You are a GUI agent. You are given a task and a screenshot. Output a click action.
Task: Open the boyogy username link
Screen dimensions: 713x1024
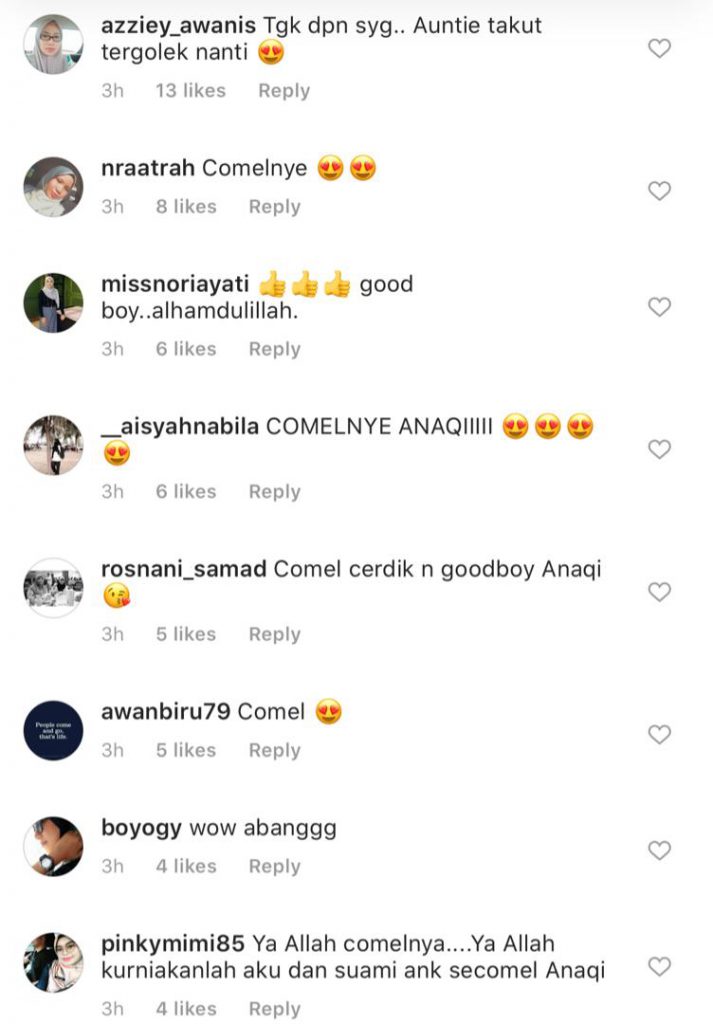141,828
